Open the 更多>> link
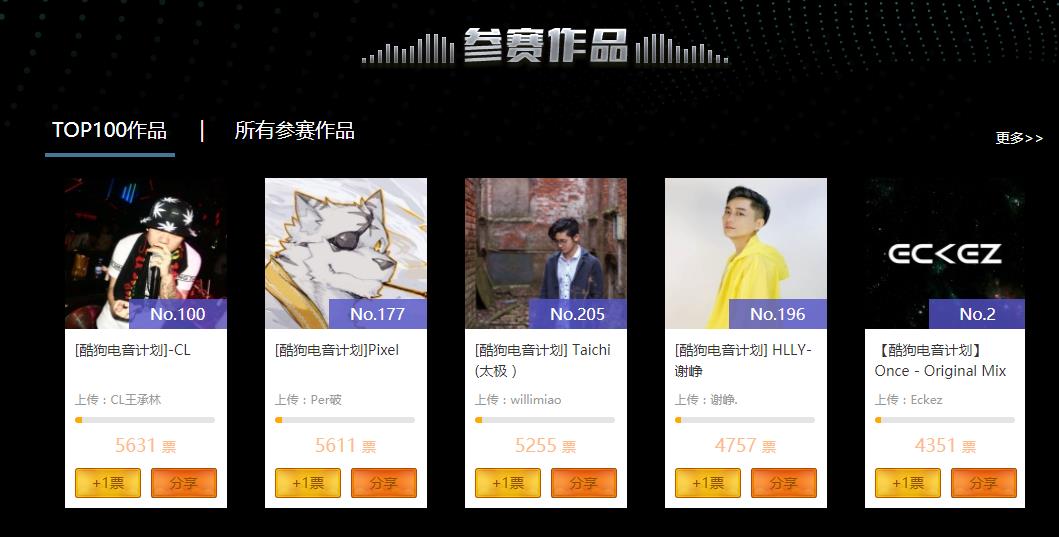 tap(1018, 139)
